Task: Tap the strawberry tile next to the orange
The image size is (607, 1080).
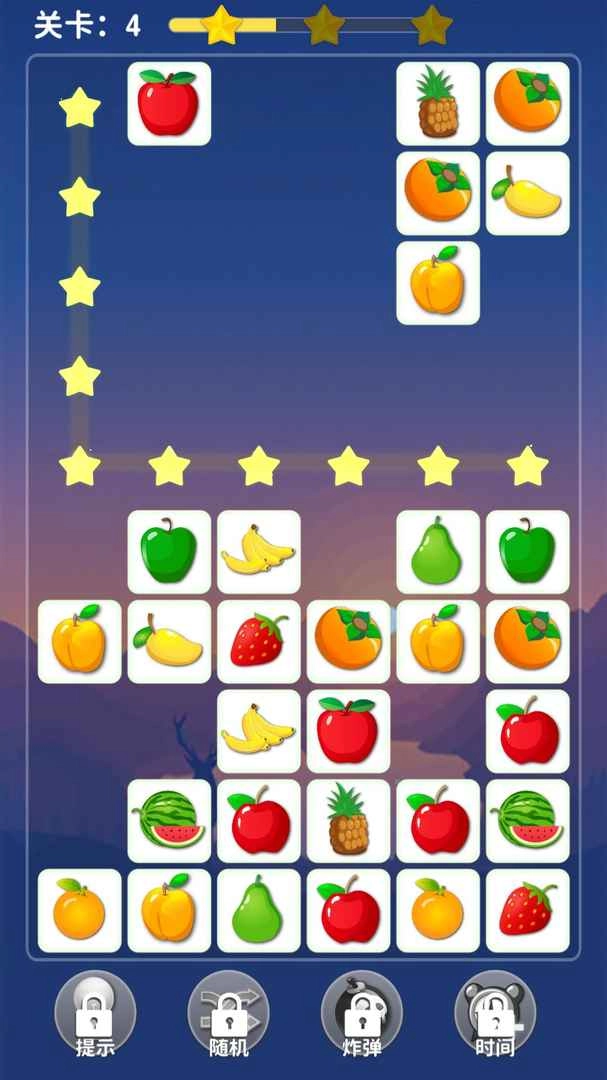Action: (x=527, y=910)
